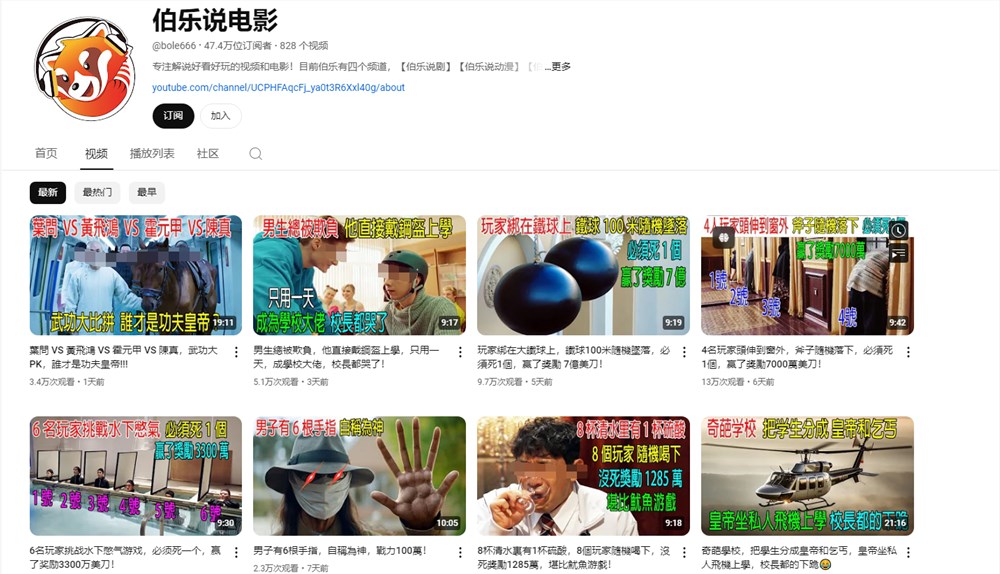
Task: Watch the 8杯清水裏有1杯硫酸 video
Action: coord(583,475)
